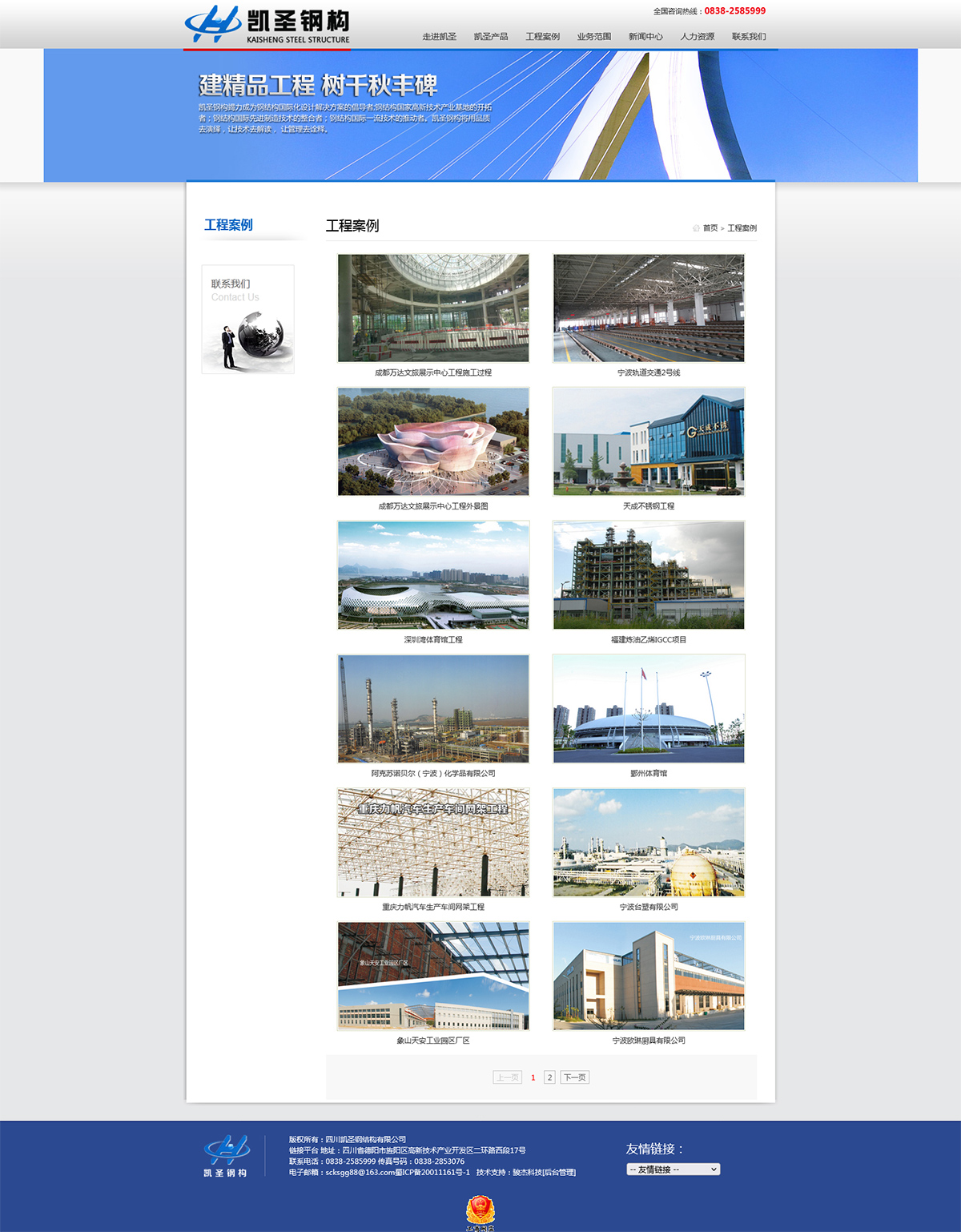Go to 业务范围 section
This screenshot has height=1232, width=961.
[593, 37]
